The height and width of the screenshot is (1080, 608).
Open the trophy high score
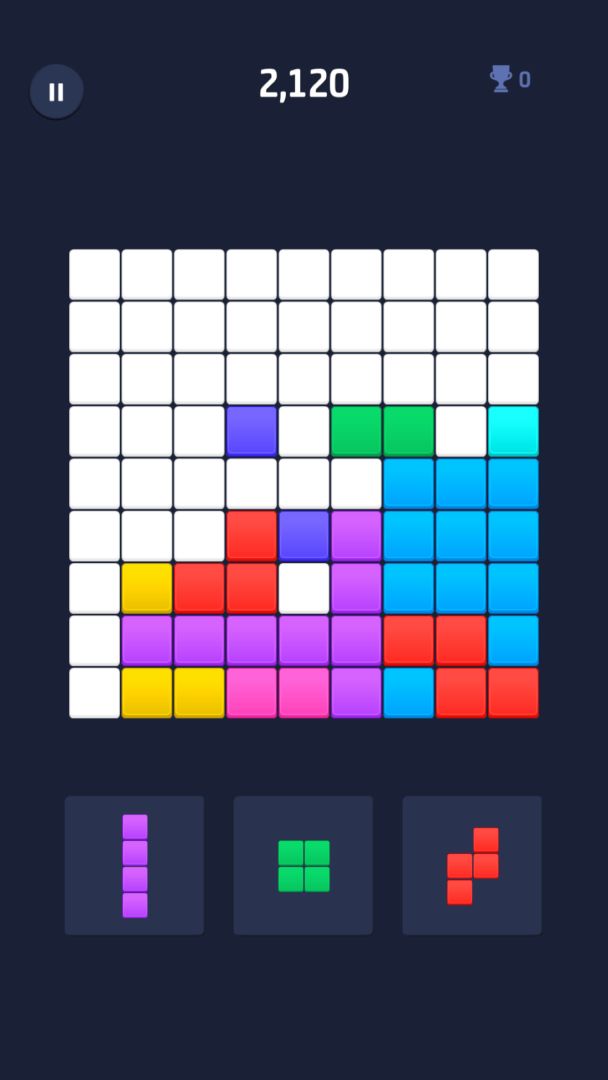tap(509, 80)
